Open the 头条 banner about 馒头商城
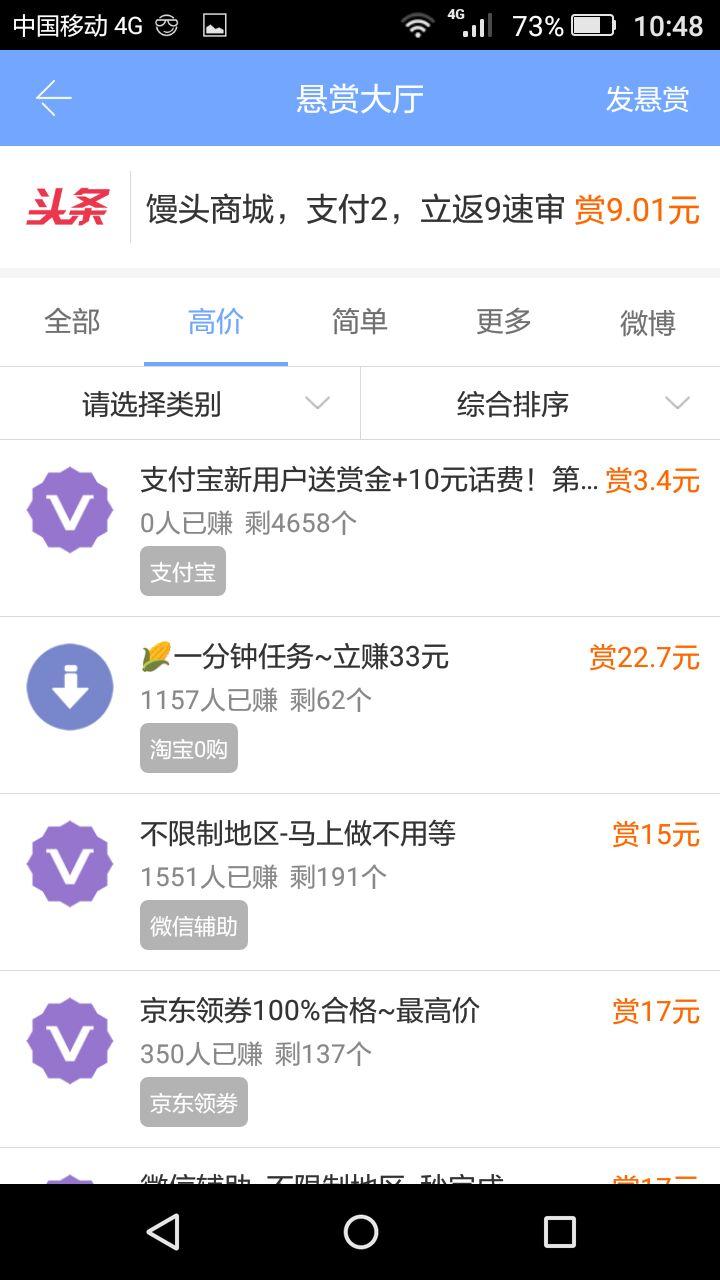The width and height of the screenshot is (720, 1280). [x=360, y=209]
